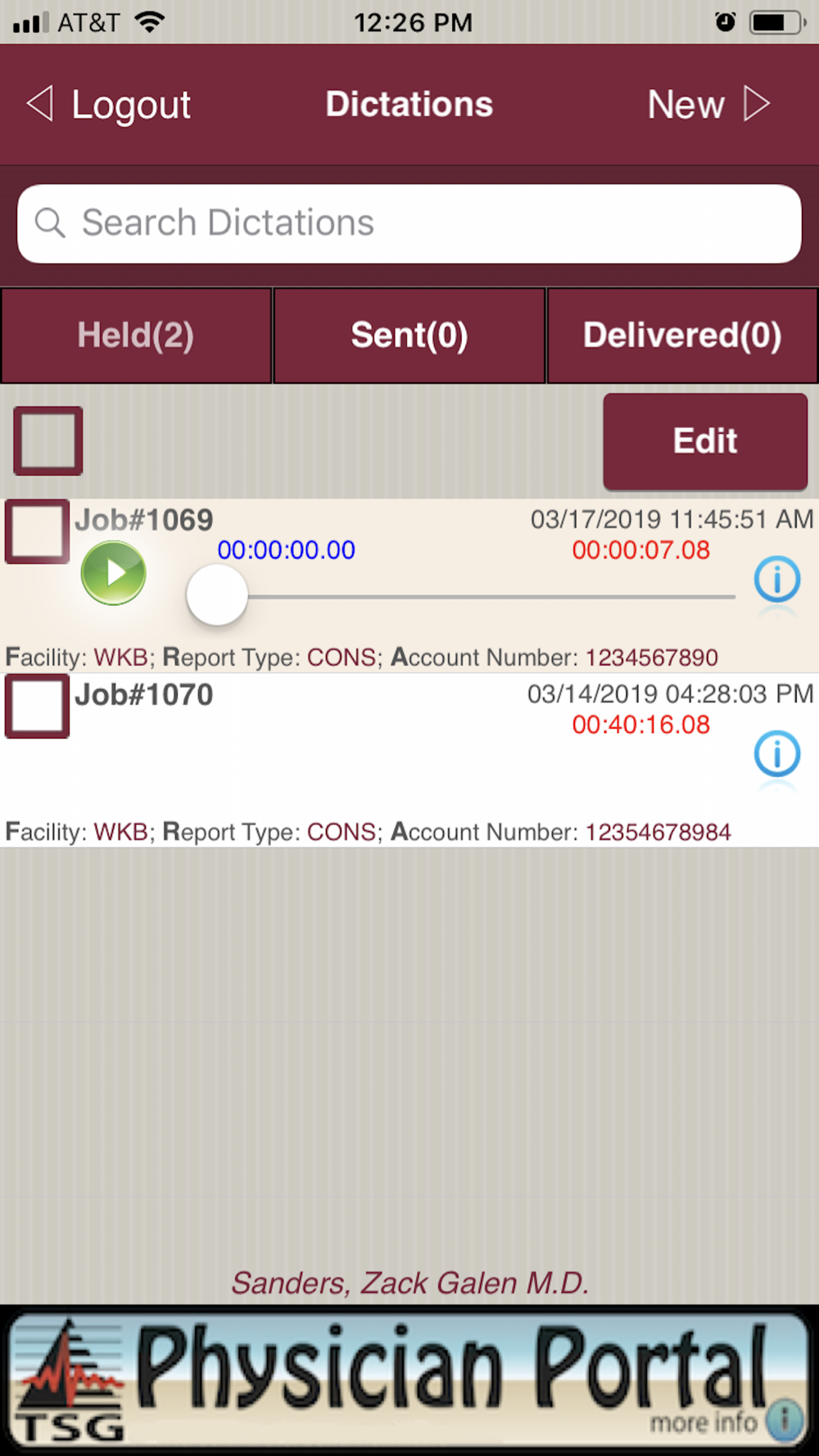Switch to the Sent(0) tab
Viewport: 819px width, 1456px height.
pyautogui.click(x=409, y=336)
